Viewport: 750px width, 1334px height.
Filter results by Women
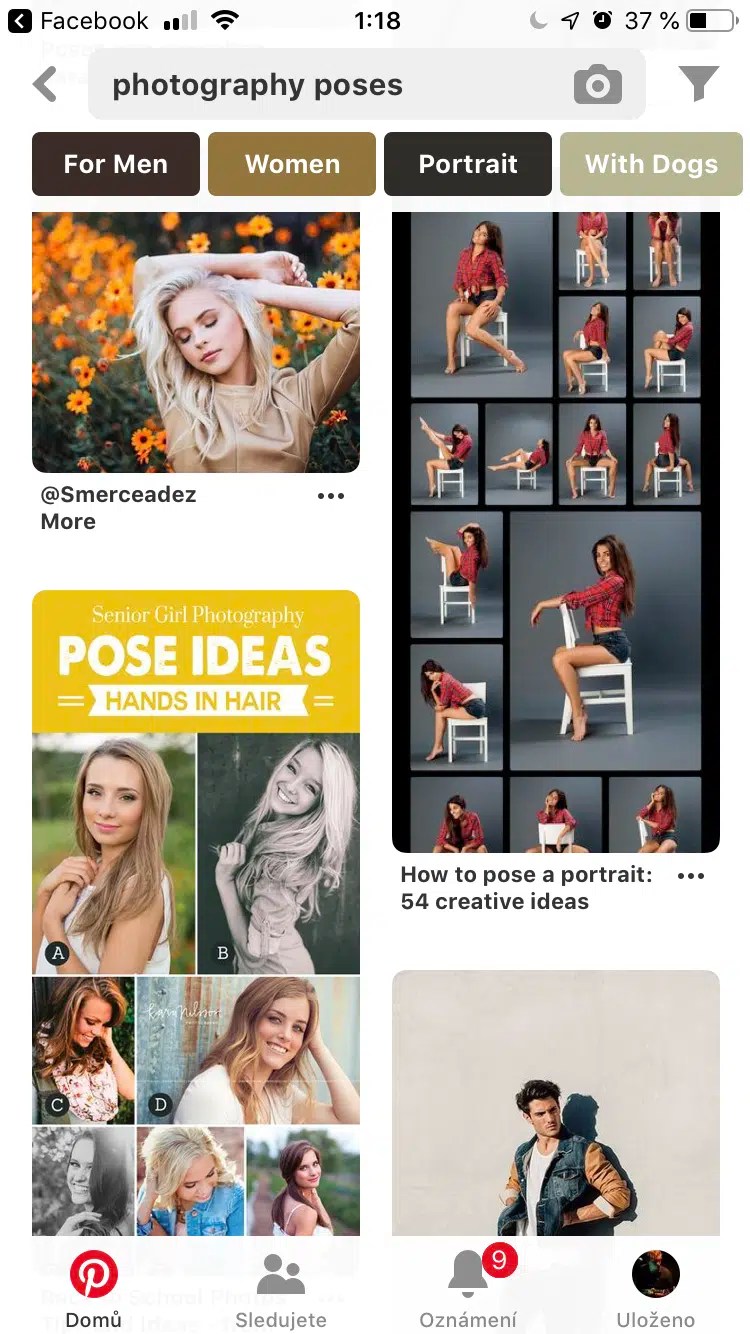(292, 164)
